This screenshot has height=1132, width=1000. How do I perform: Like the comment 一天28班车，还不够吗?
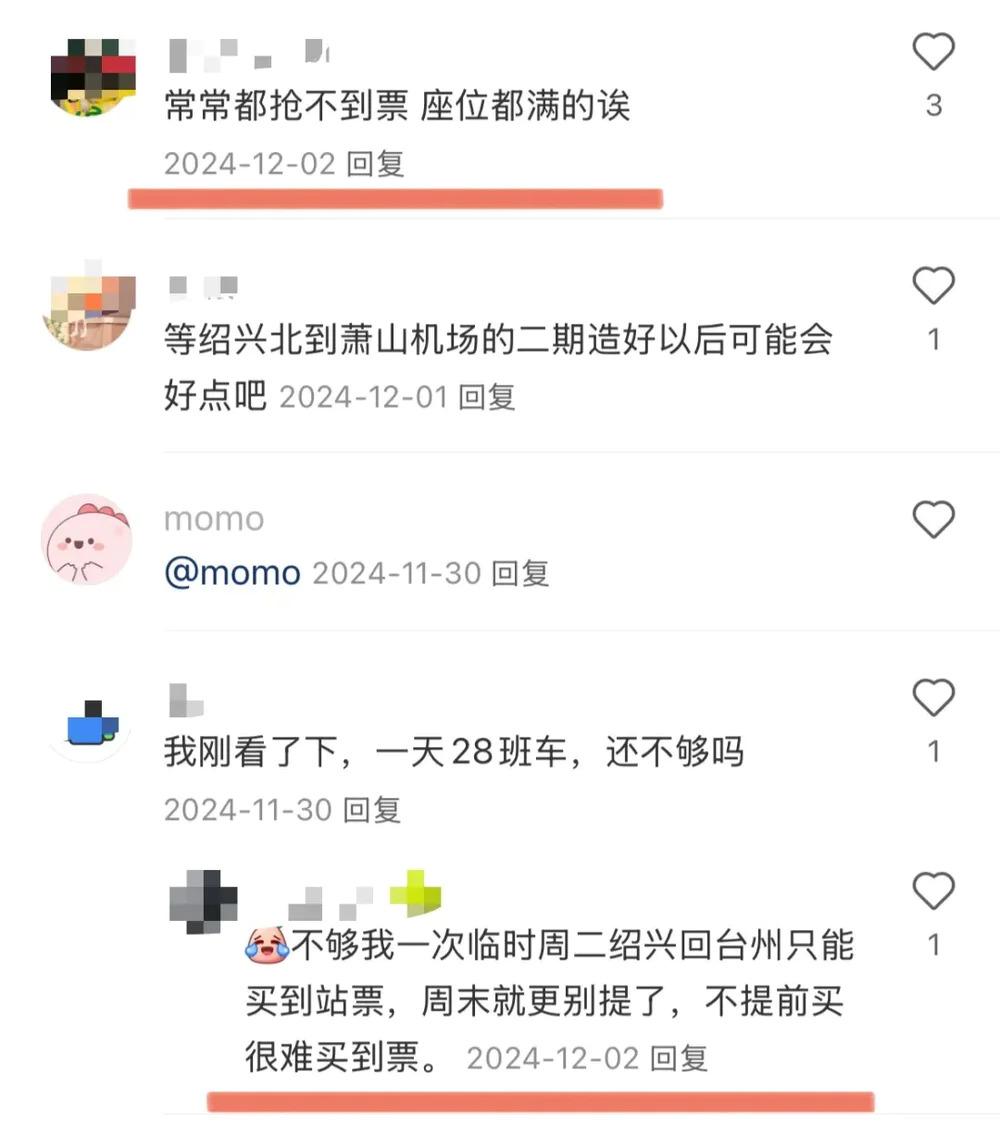click(x=933, y=698)
